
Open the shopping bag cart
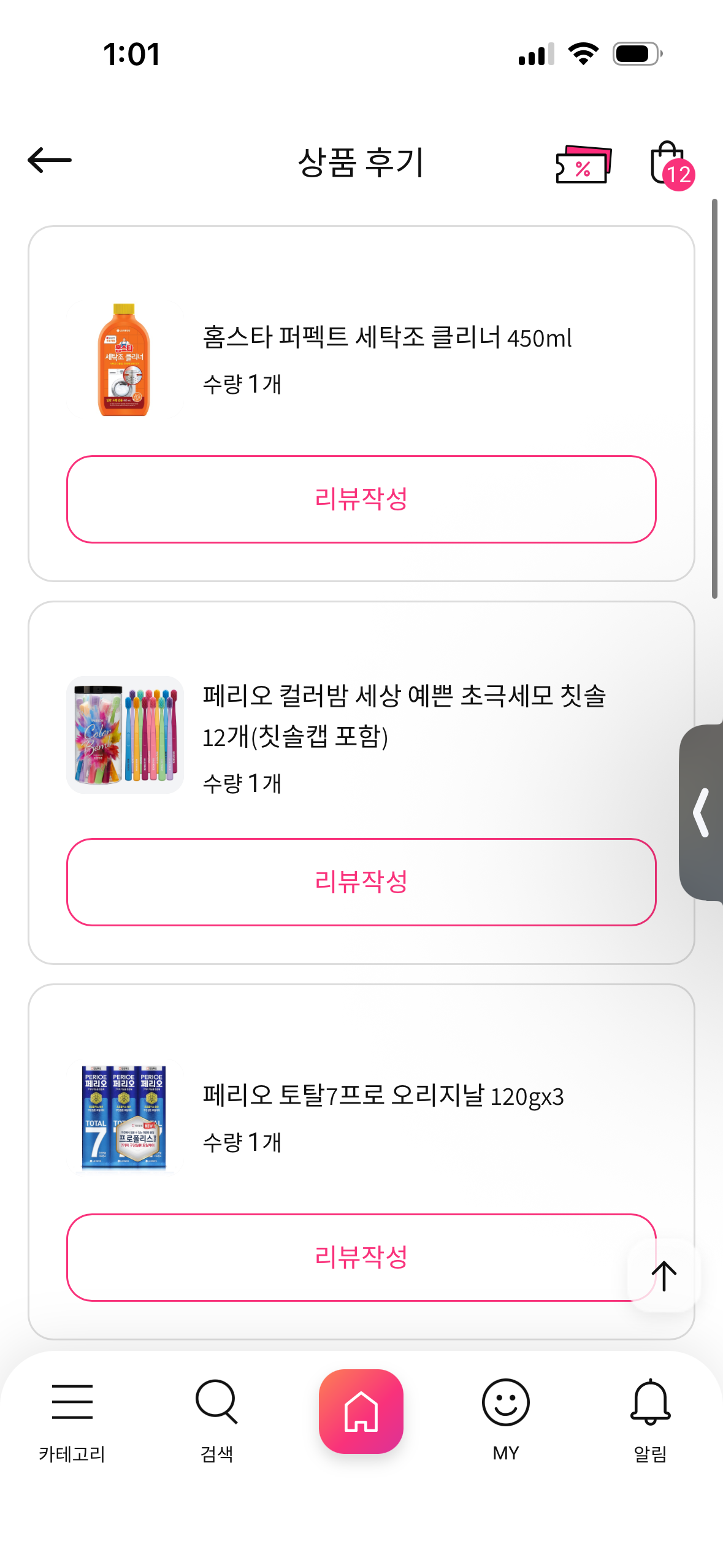[x=670, y=164]
